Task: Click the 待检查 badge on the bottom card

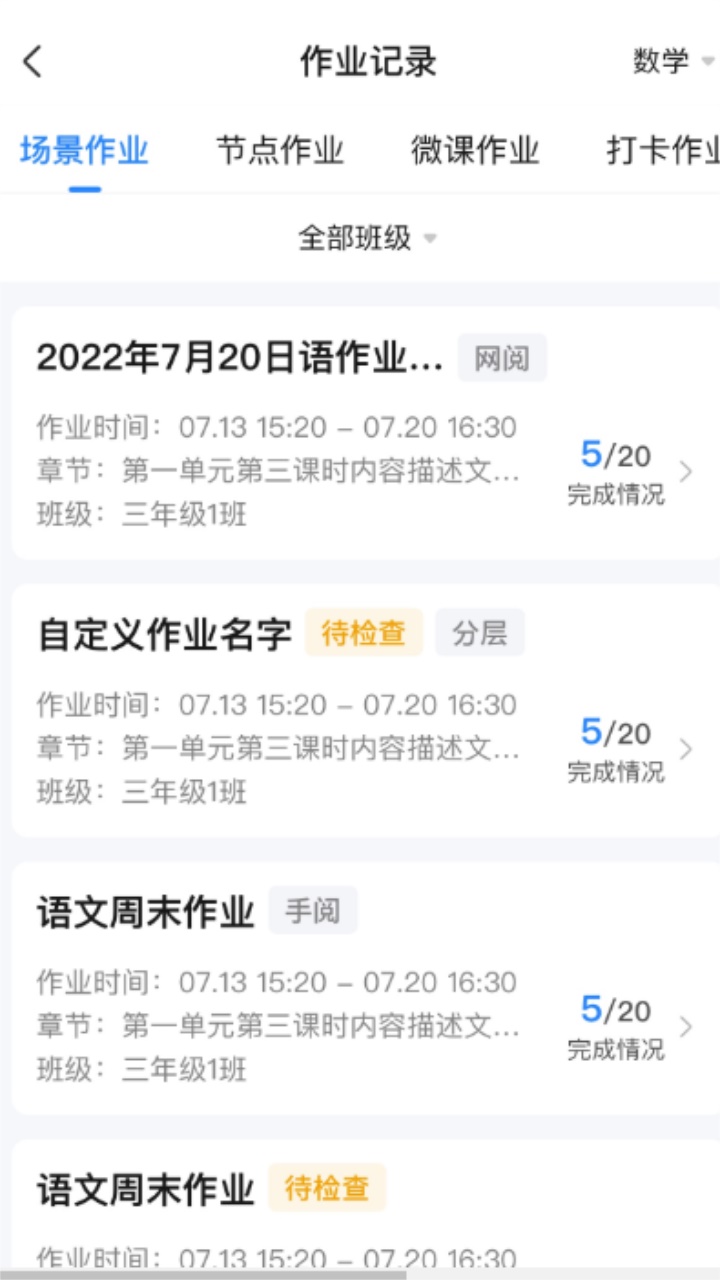Action: (326, 1189)
